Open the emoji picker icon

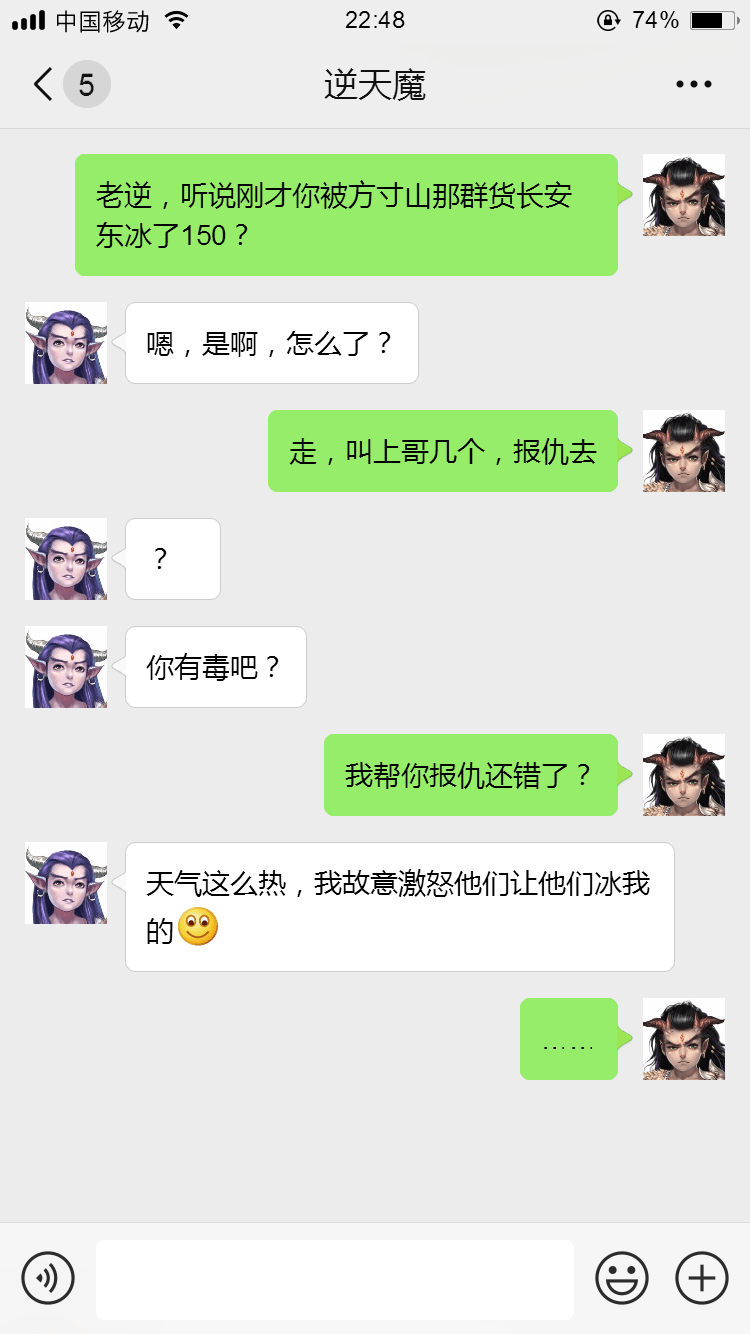pyautogui.click(x=621, y=1278)
